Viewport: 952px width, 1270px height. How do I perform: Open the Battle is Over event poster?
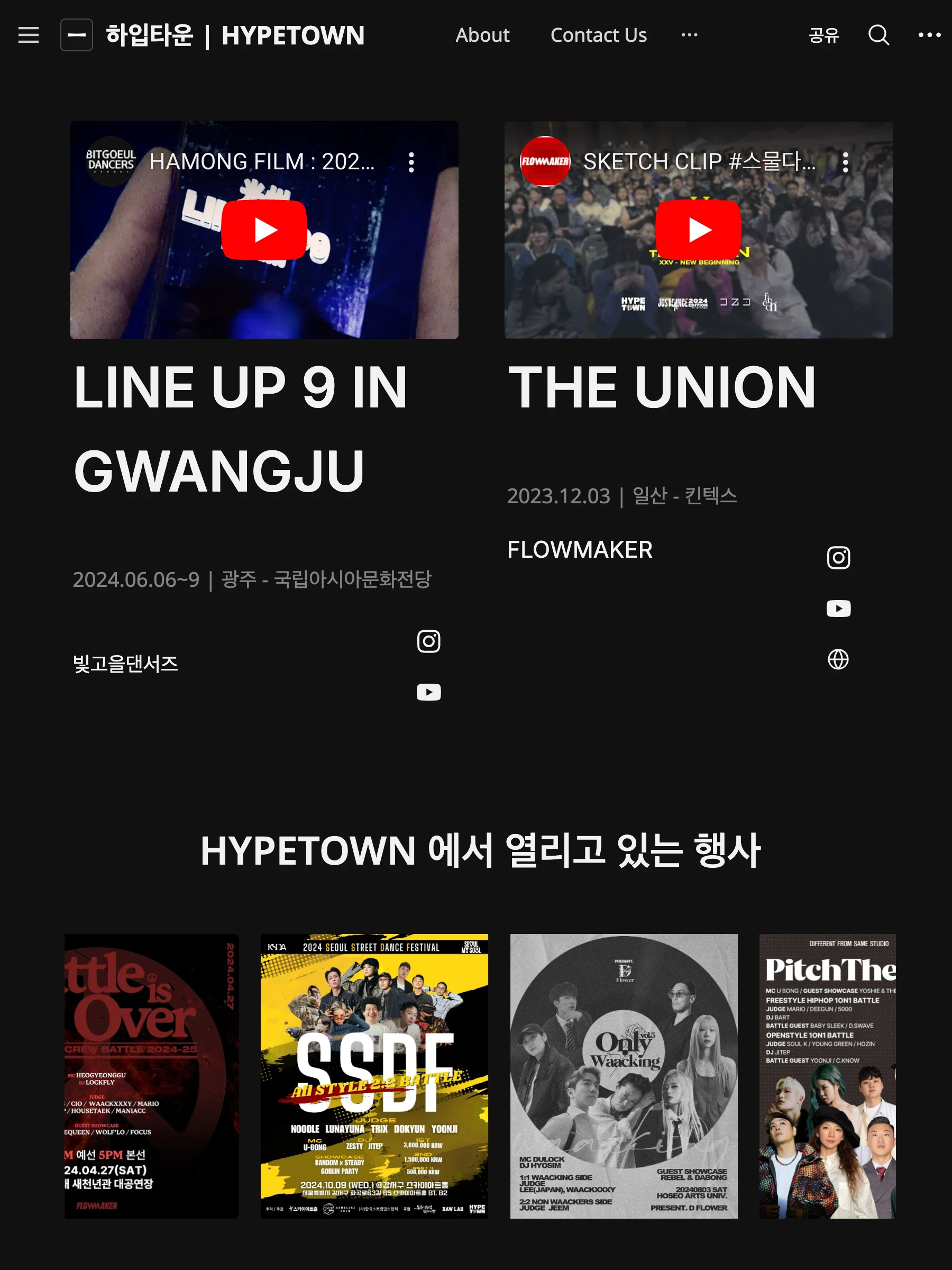tap(151, 1075)
